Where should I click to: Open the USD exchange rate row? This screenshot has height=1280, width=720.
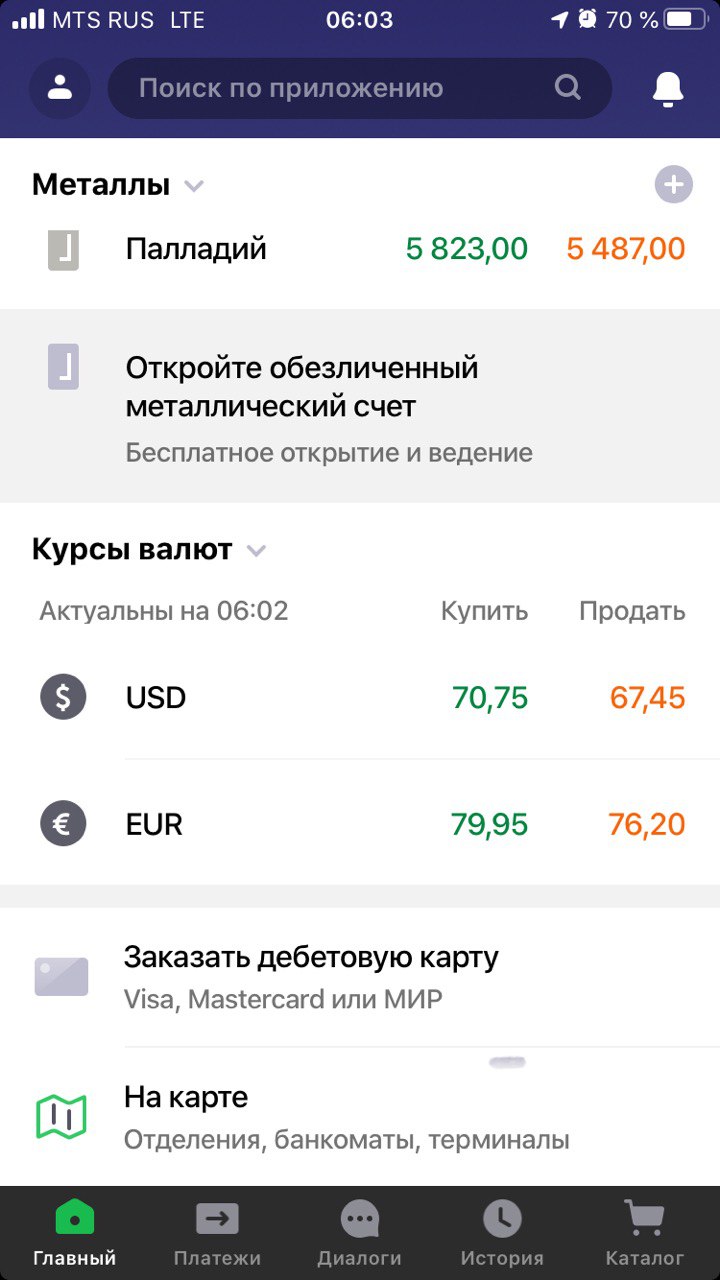[360, 697]
